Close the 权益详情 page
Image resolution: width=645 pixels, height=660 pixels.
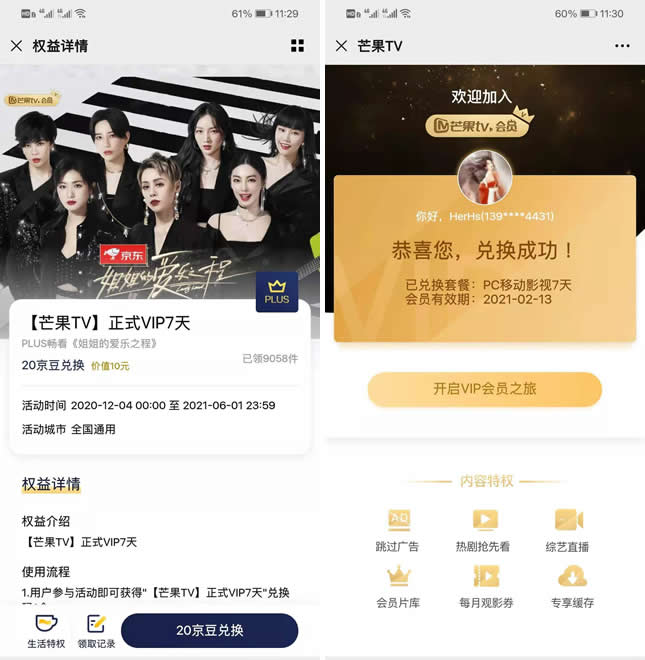pyautogui.click(x=16, y=46)
